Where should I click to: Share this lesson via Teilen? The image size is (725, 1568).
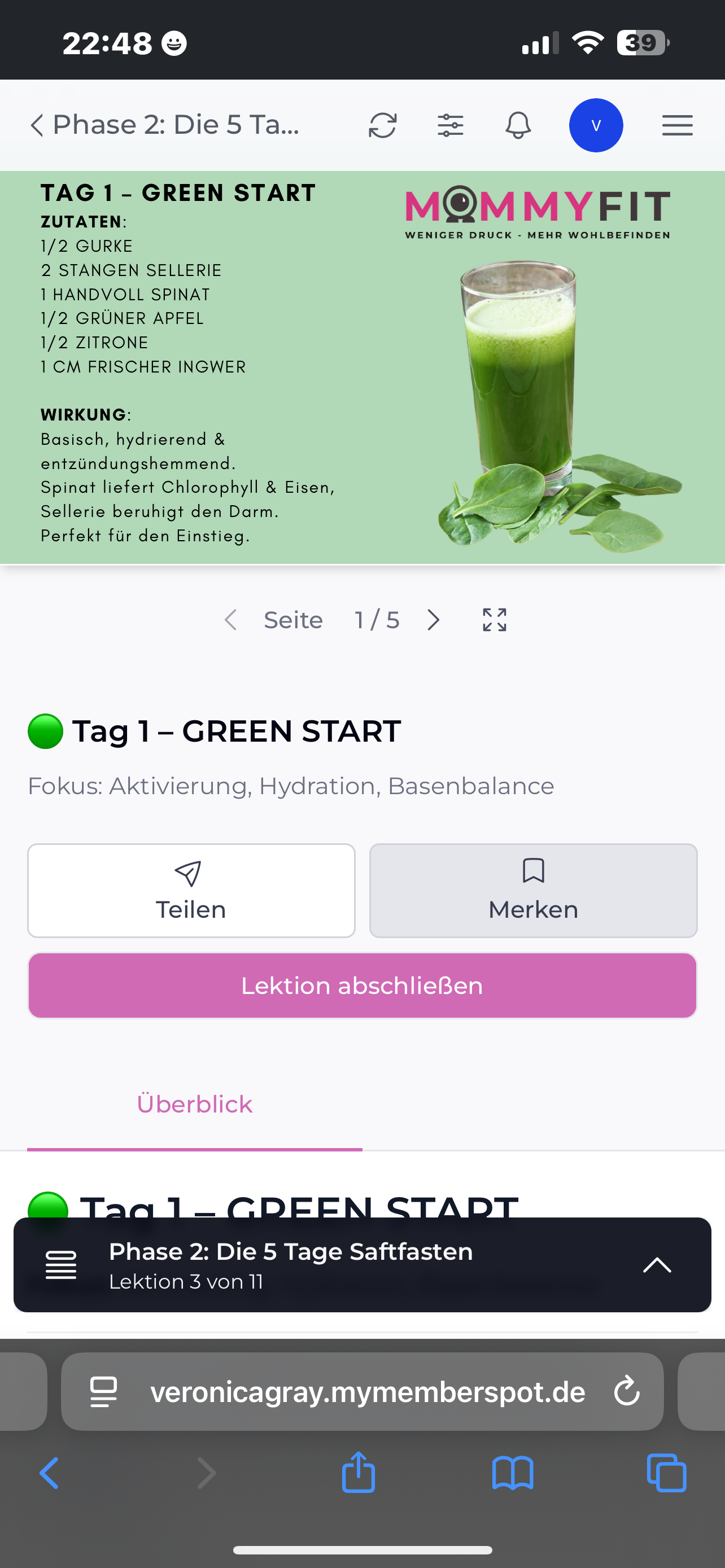coord(191,891)
